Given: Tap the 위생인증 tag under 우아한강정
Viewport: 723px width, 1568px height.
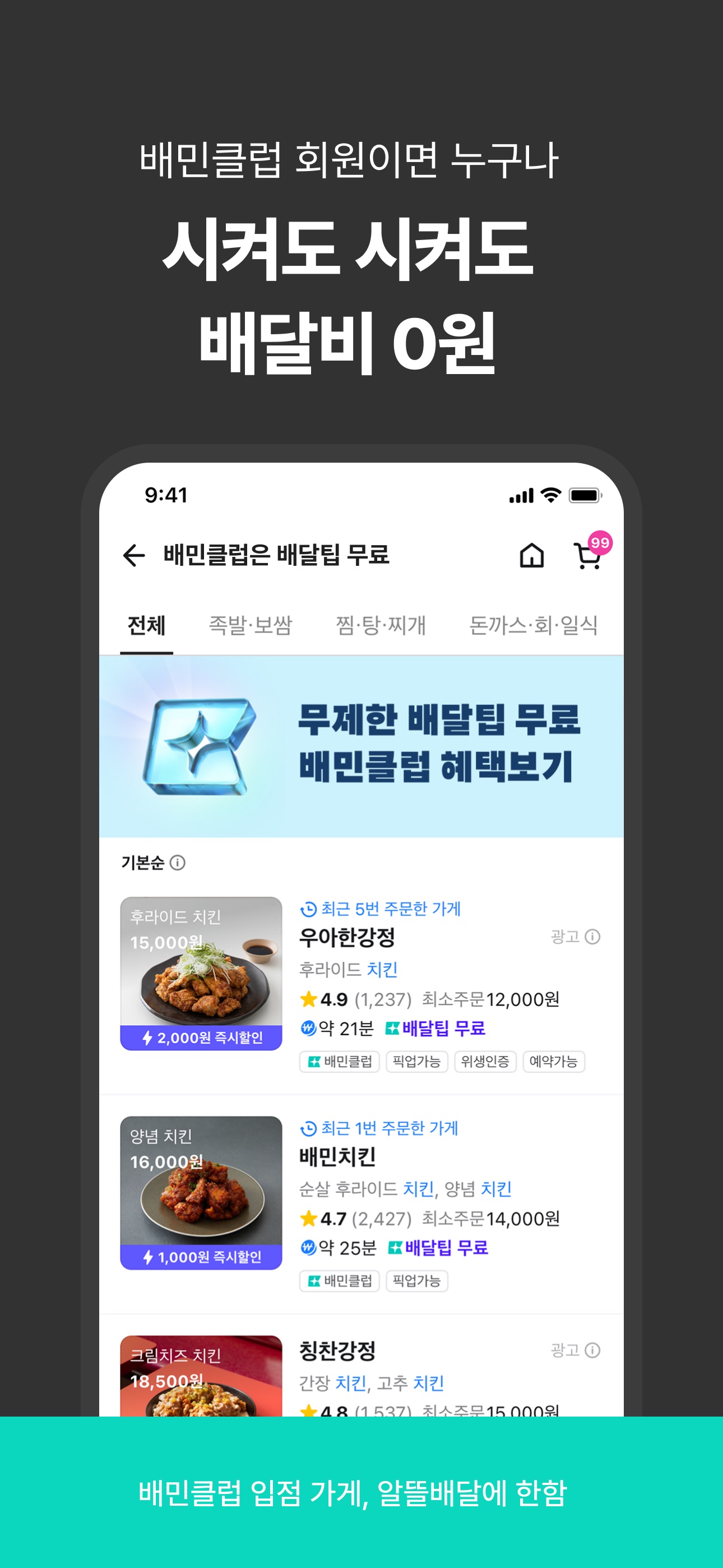Looking at the screenshot, I should (x=487, y=1062).
